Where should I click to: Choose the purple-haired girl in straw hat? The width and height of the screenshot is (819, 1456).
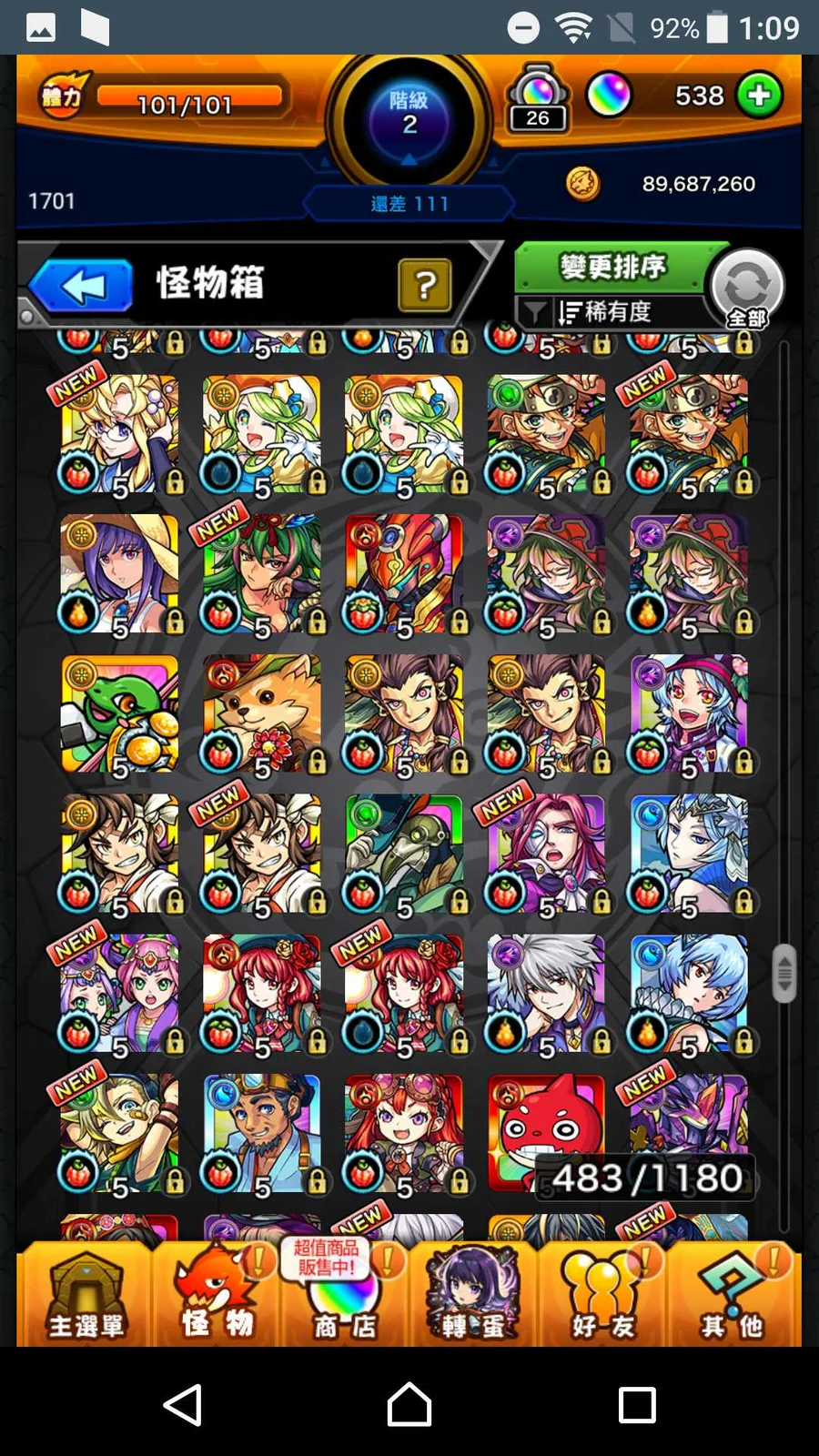(119, 573)
